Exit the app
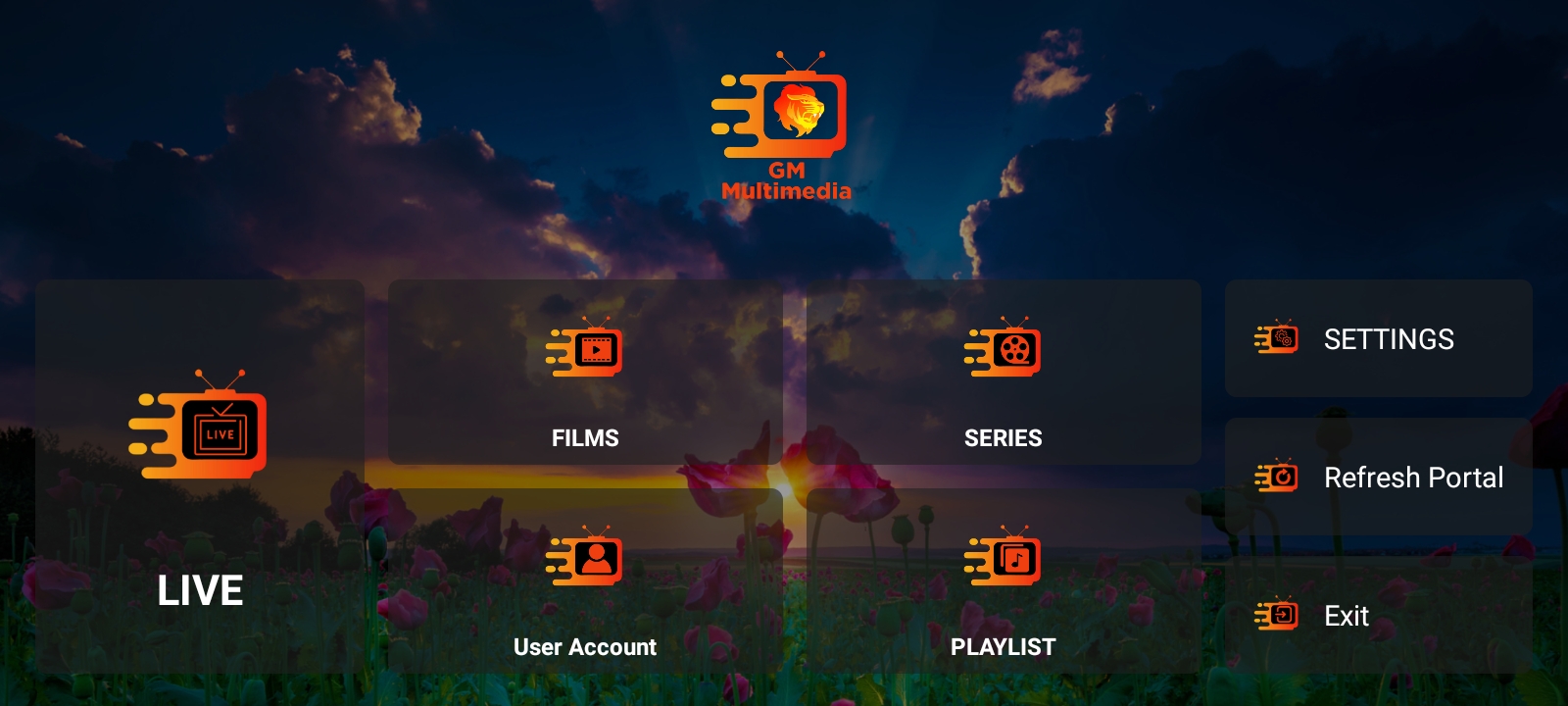Viewport: 1568px width, 706px height. pos(1378,616)
